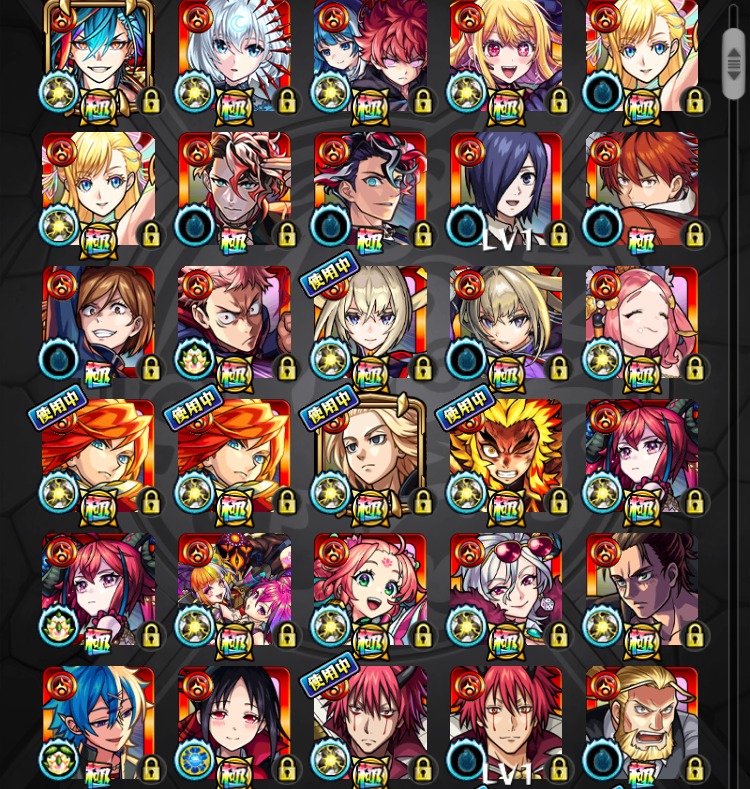The image size is (750, 789).
Task: Choose the blonde girl with star-shaped pupils
Action: click(x=505, y=50)
